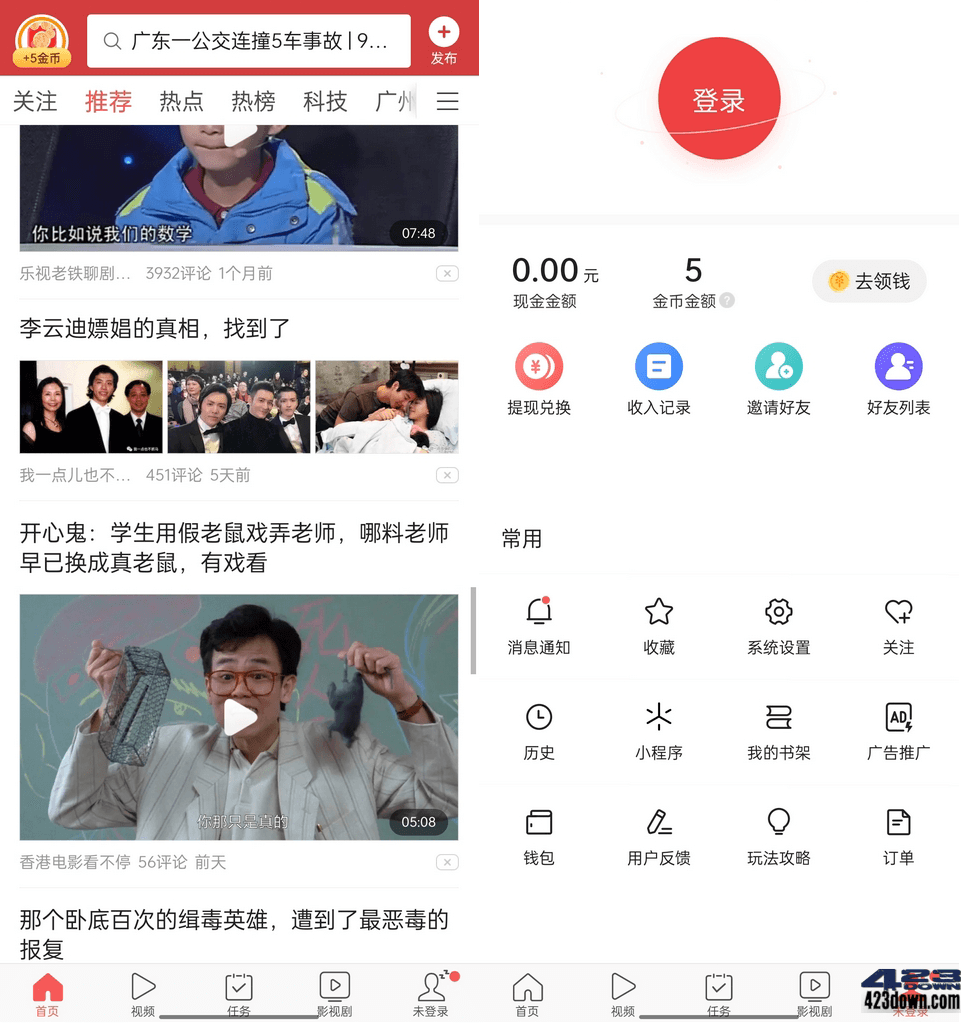Viewport: 969px width, 1025px height.
Task: Open the 收入记录 income records icon
Action: coord(658,366)
